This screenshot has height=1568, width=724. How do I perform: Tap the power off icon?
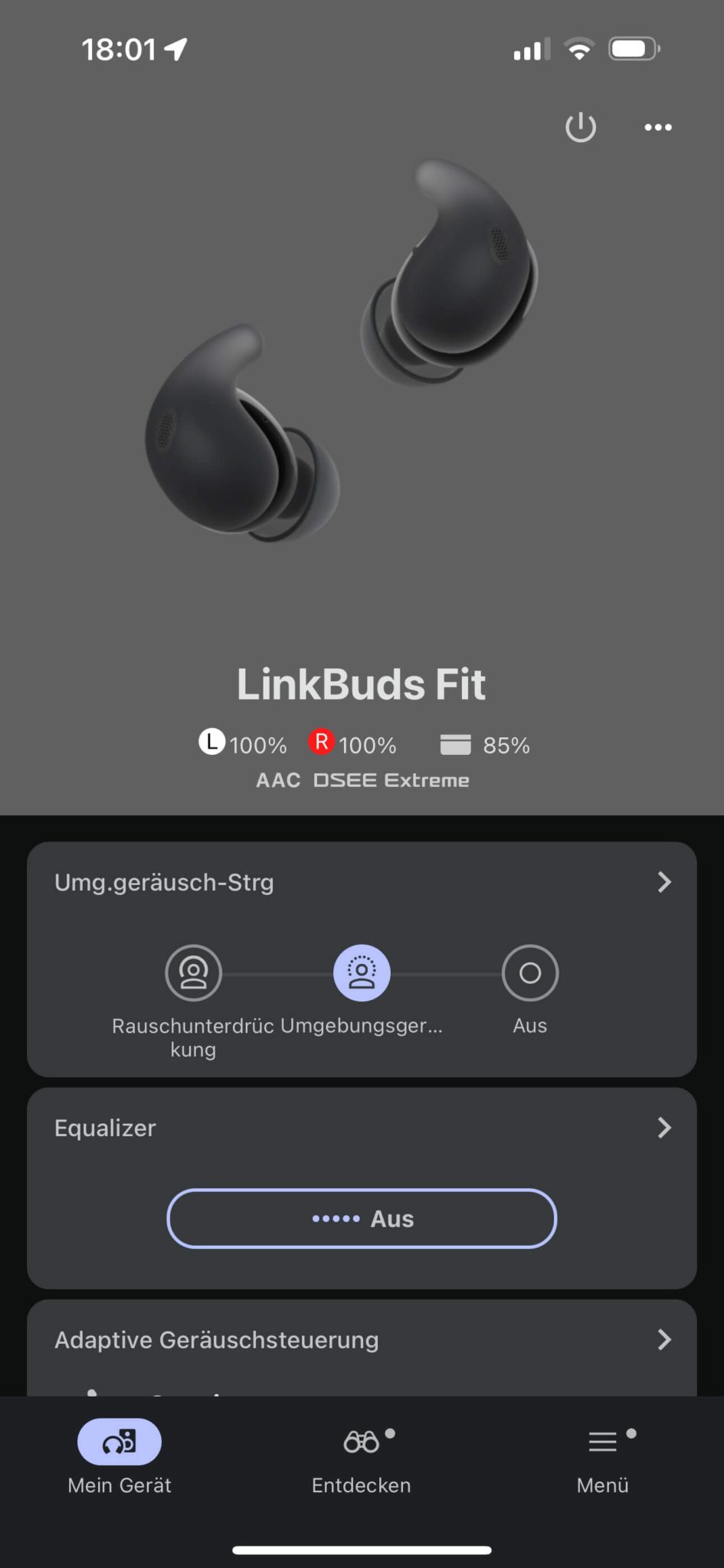coord(581,127)
